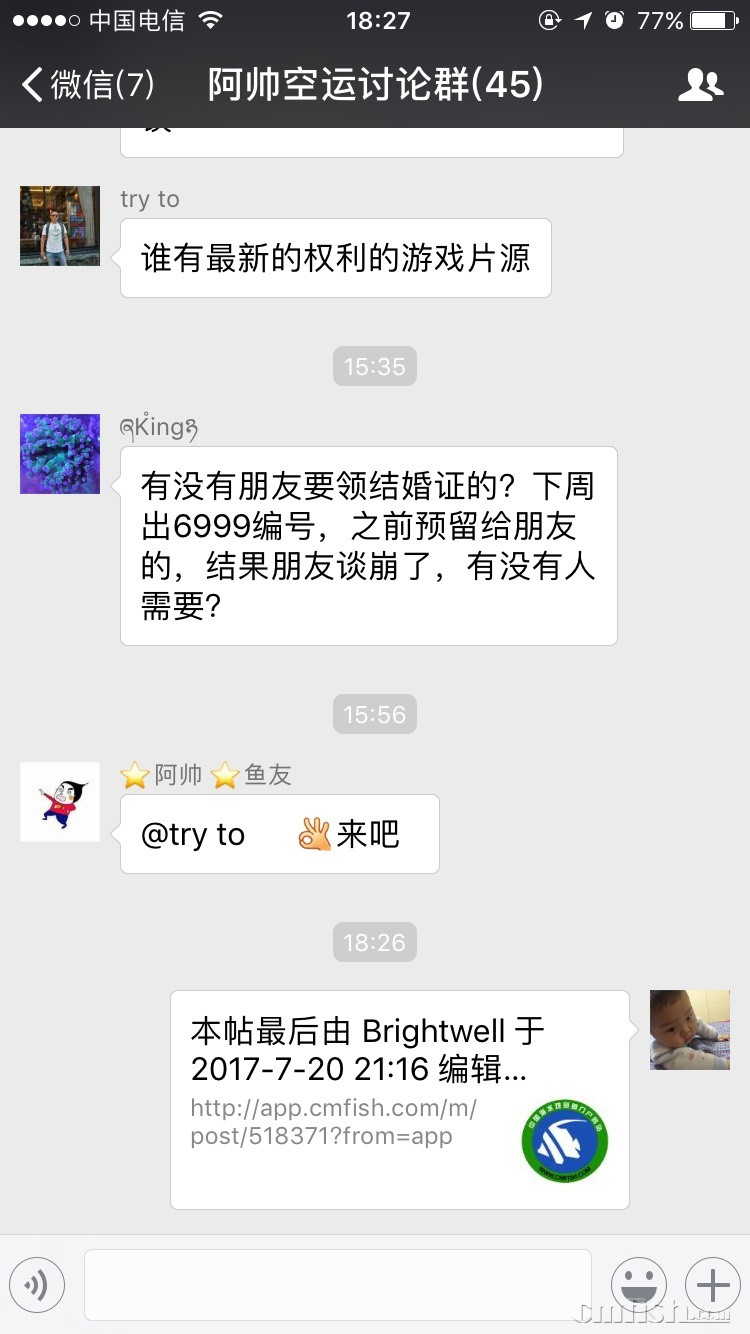
Task: View King's coral profile avatar
Action: point(60,454)
